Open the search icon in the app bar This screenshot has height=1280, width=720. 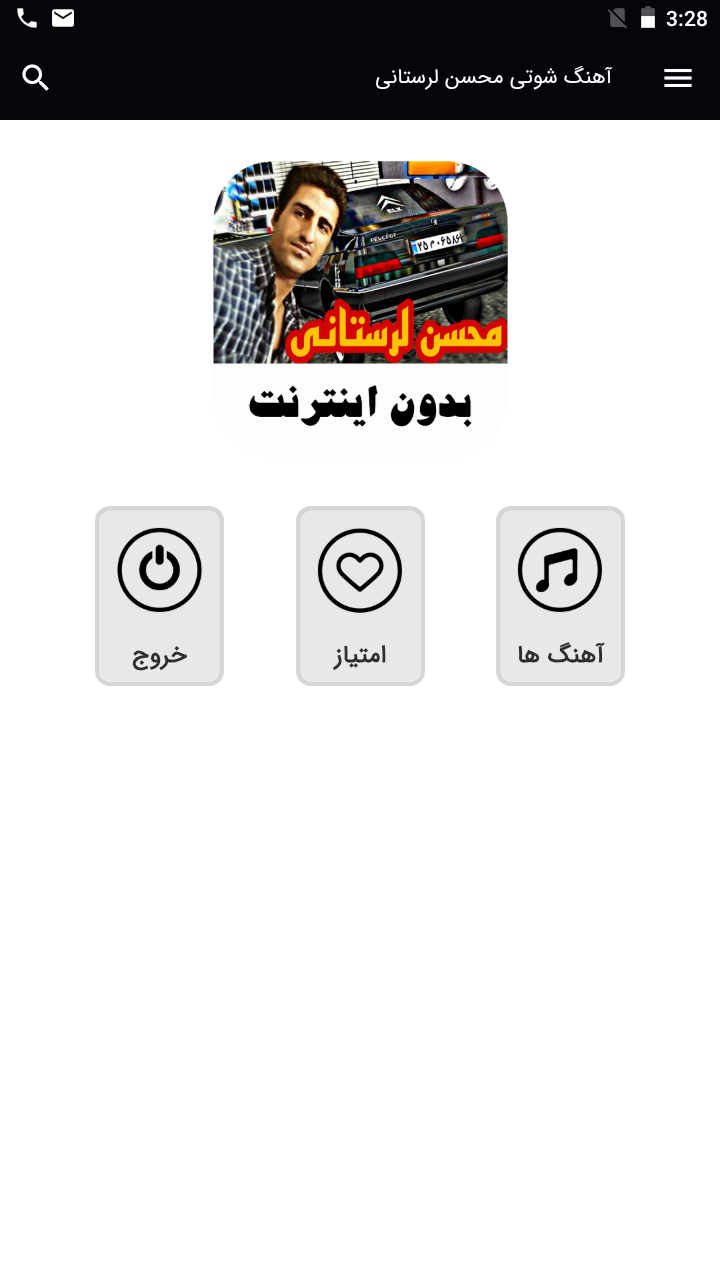click(x=36, y=78)
